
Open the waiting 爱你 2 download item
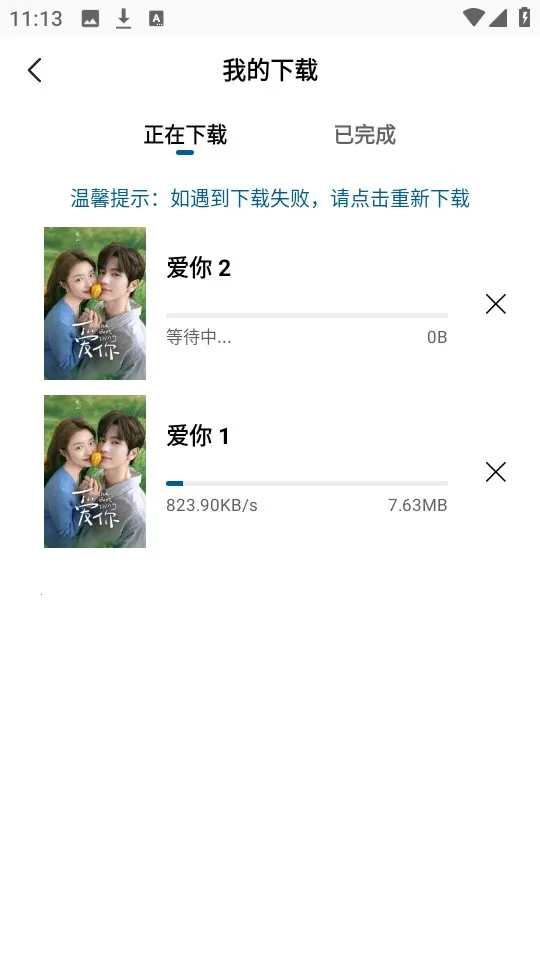click(x=270, y=304)
